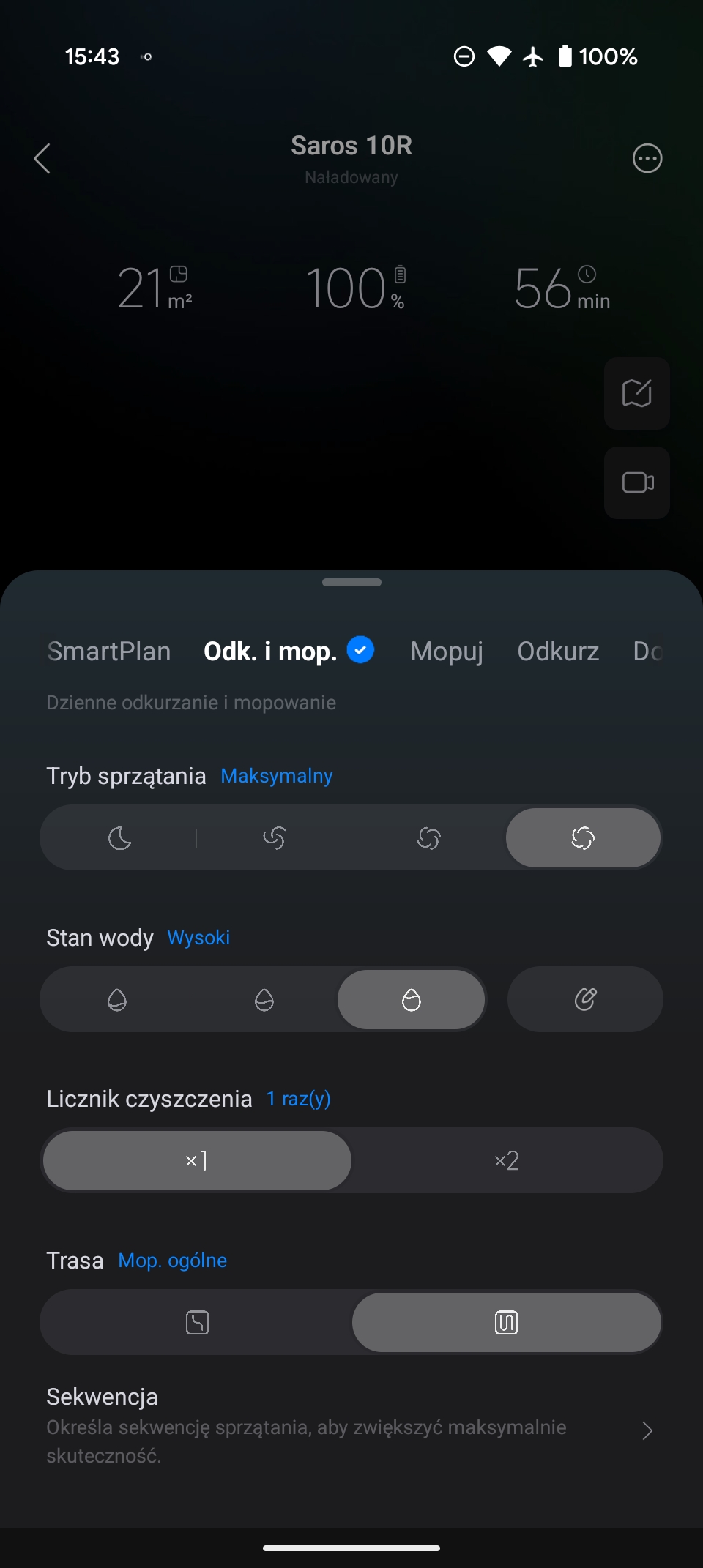Screen dimensions: 703x1568
Task: Switch to the SmartPlan tab
Action: (109, 651)
